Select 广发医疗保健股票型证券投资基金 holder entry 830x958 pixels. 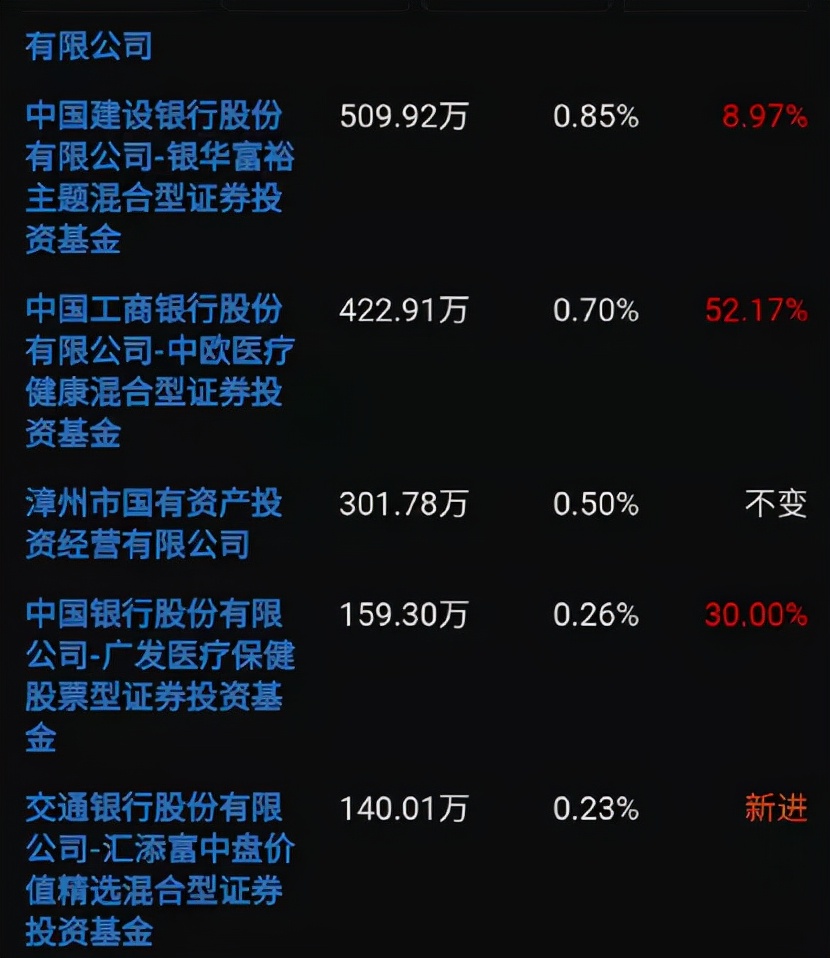(159, 675)
